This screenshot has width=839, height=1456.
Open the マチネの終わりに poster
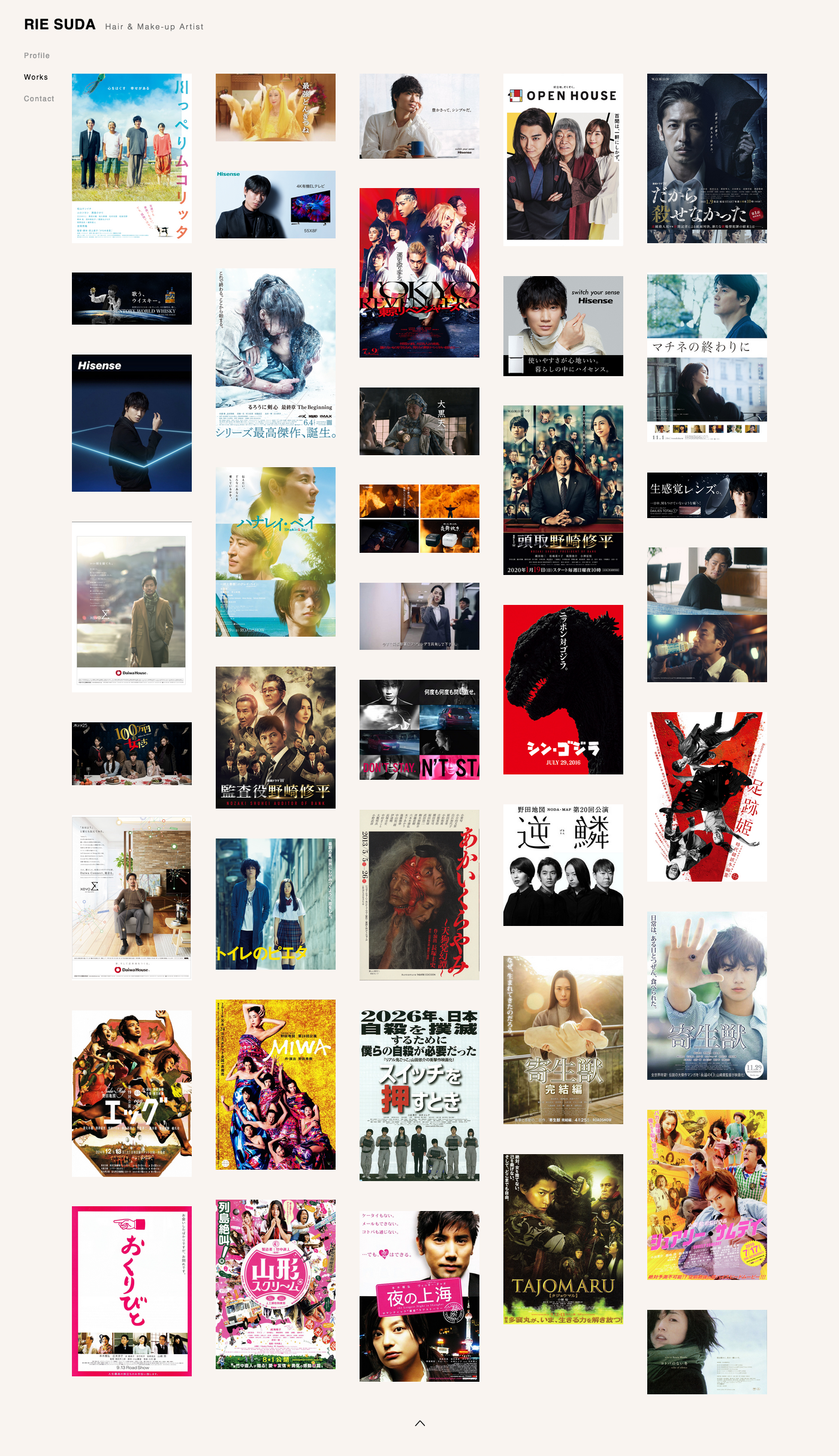pos(707,358)
